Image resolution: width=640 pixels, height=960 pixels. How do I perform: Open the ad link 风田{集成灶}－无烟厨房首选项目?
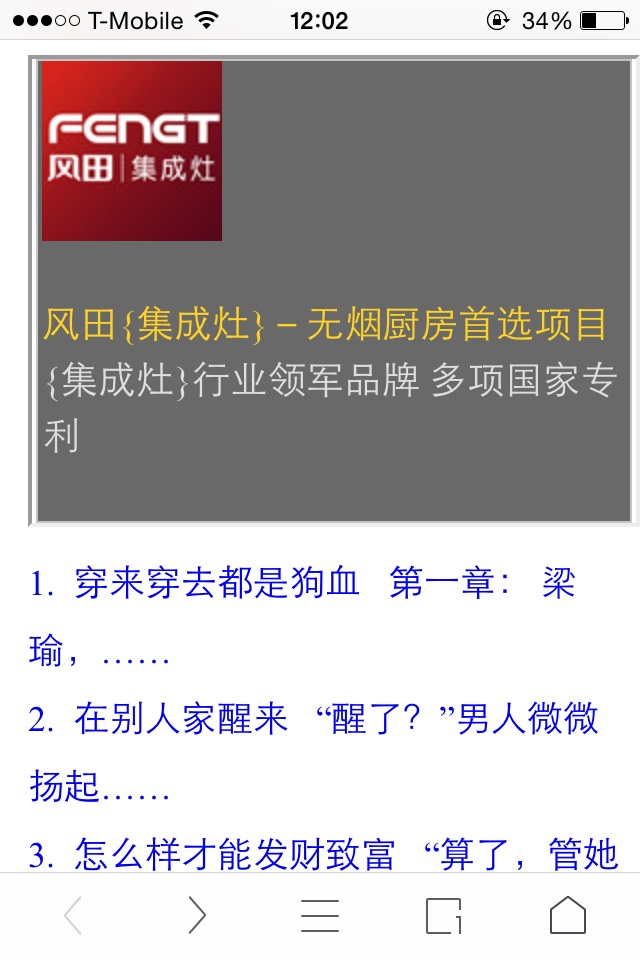325,325
